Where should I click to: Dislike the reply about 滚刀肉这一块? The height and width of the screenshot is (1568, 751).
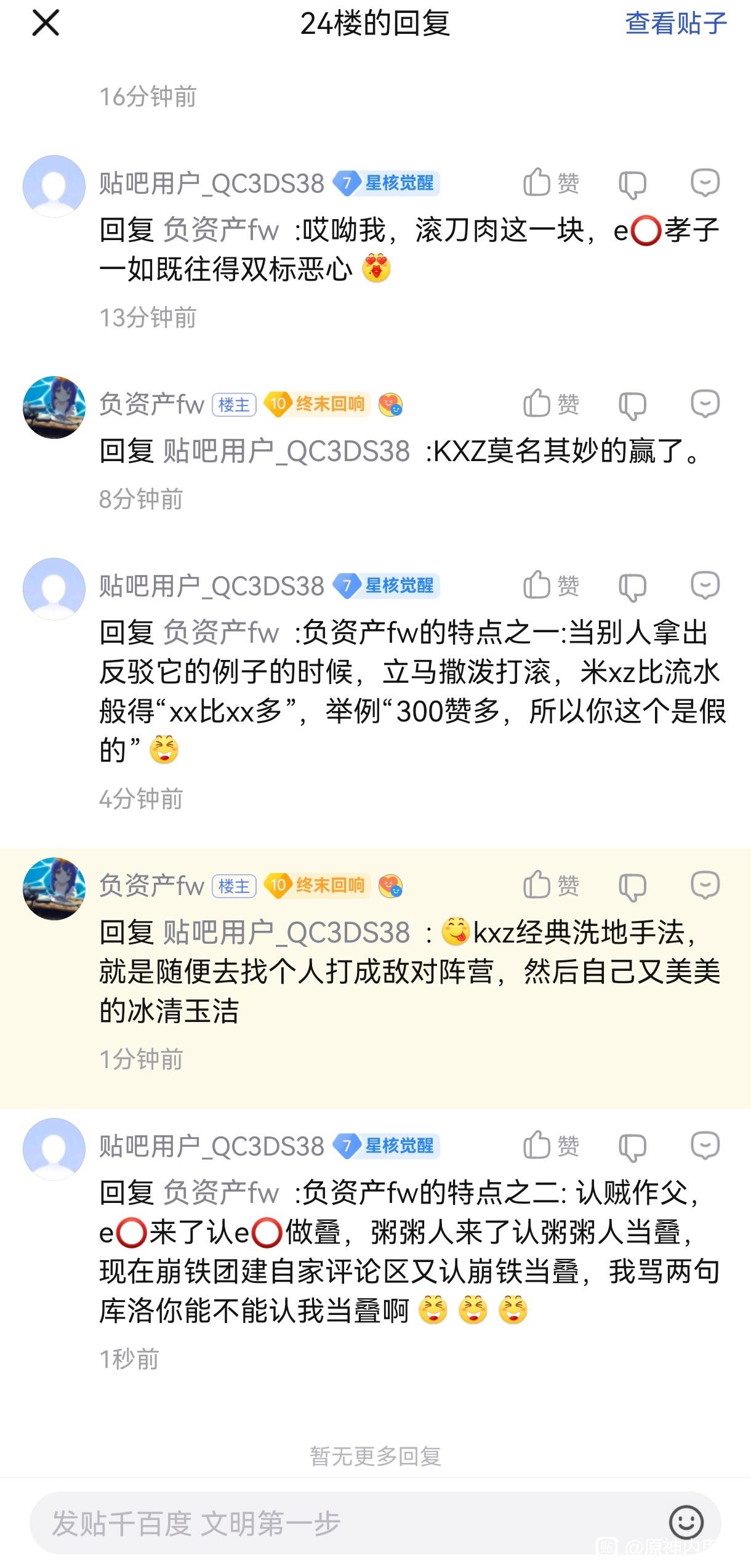632,184
